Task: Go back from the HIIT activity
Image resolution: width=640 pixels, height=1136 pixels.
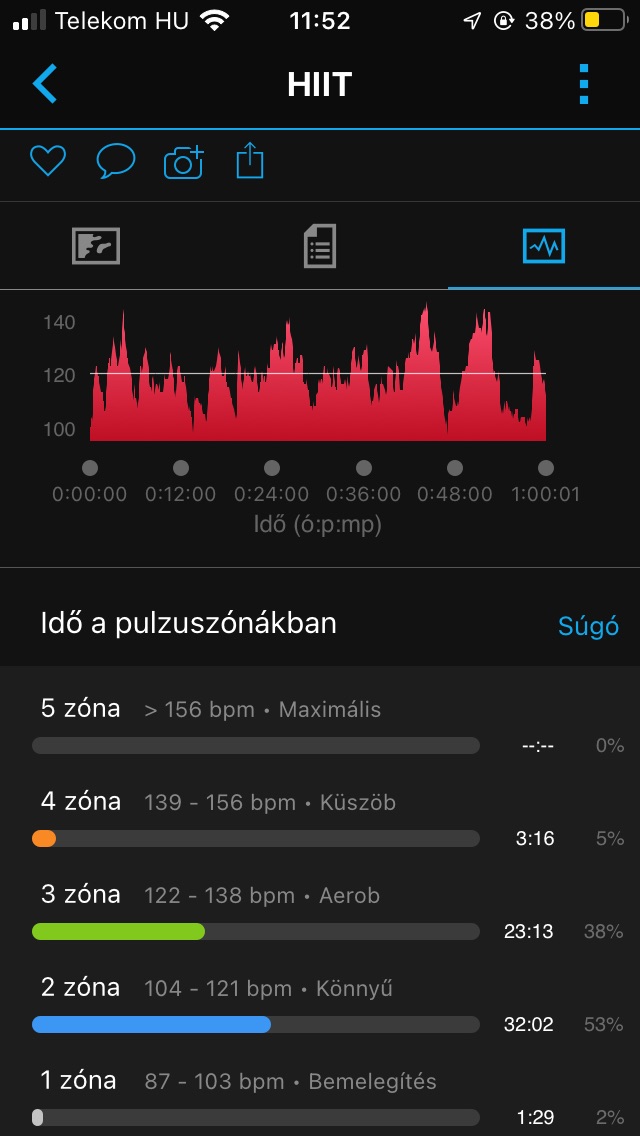Action: 45,84
